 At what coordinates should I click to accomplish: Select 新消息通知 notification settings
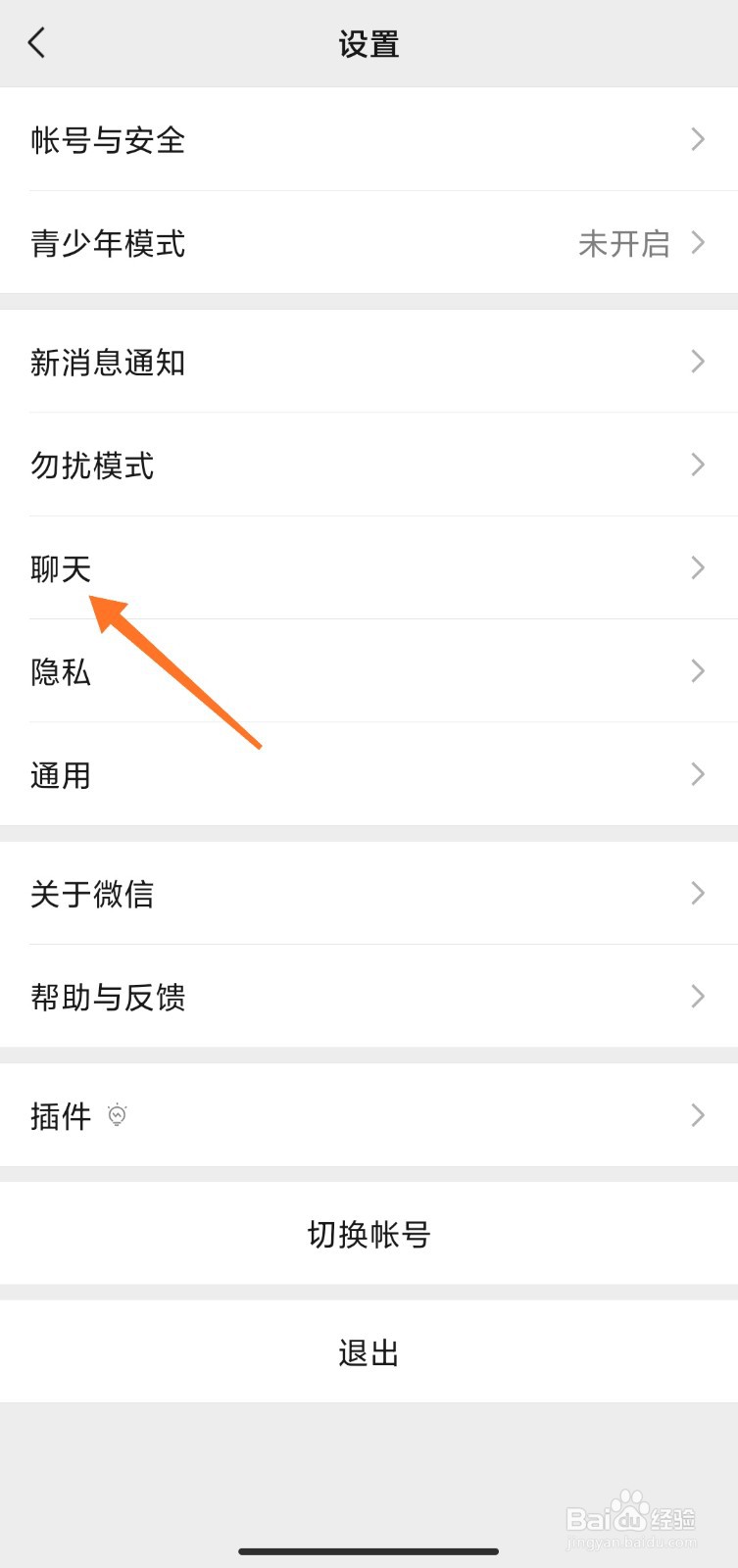109,362
